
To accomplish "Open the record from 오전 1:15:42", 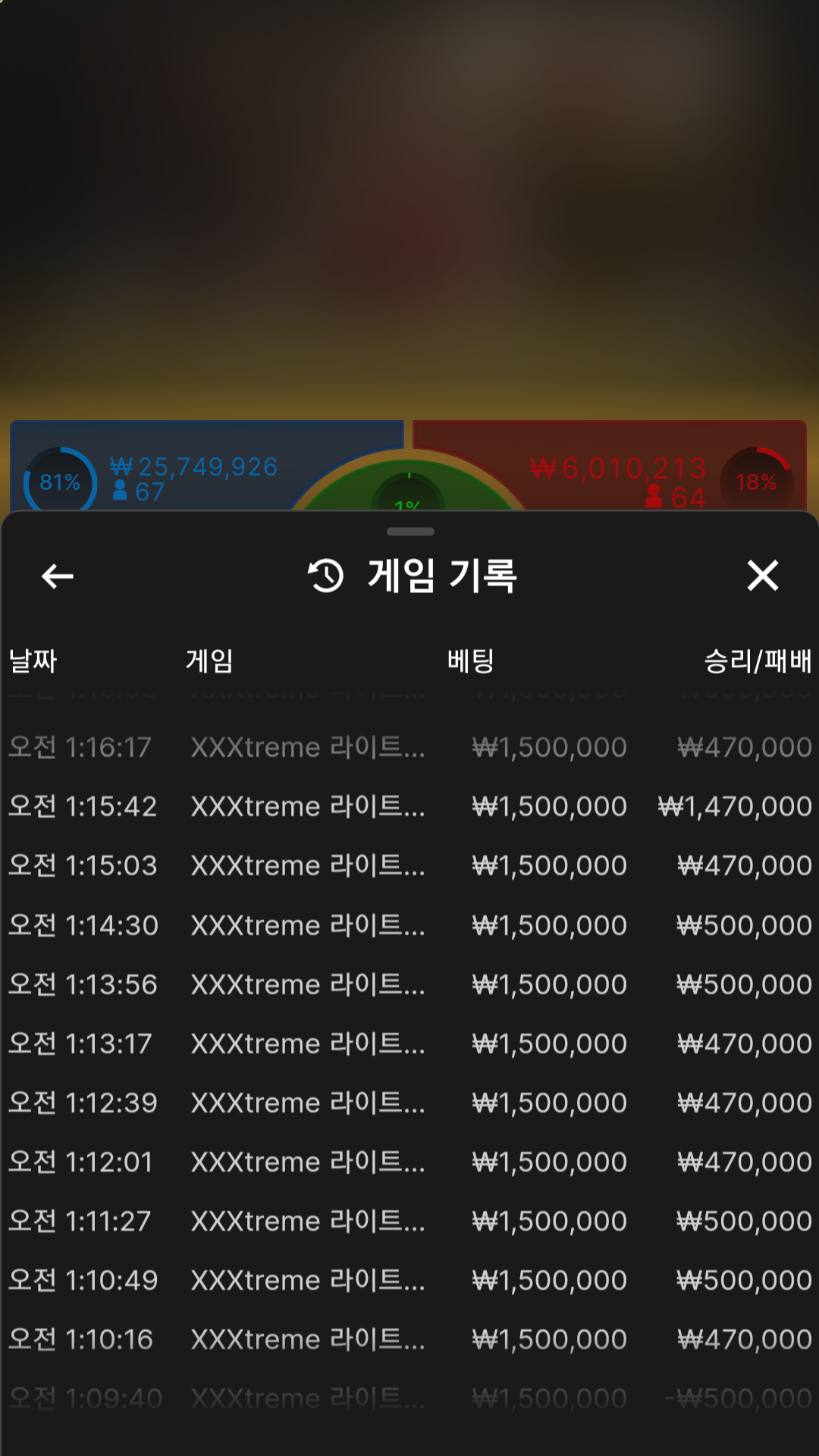I will 409,807.
